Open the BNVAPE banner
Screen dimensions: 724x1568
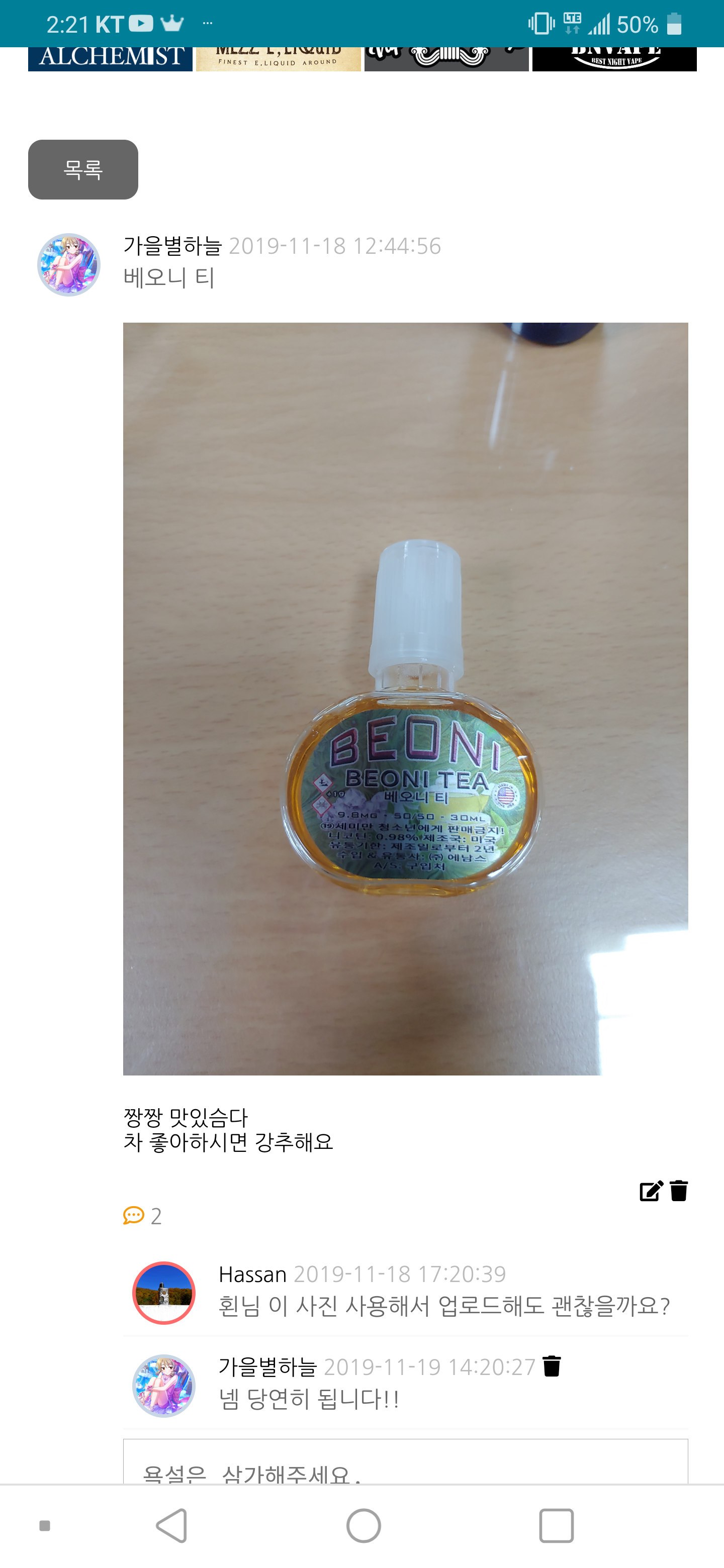pos(614,59)
